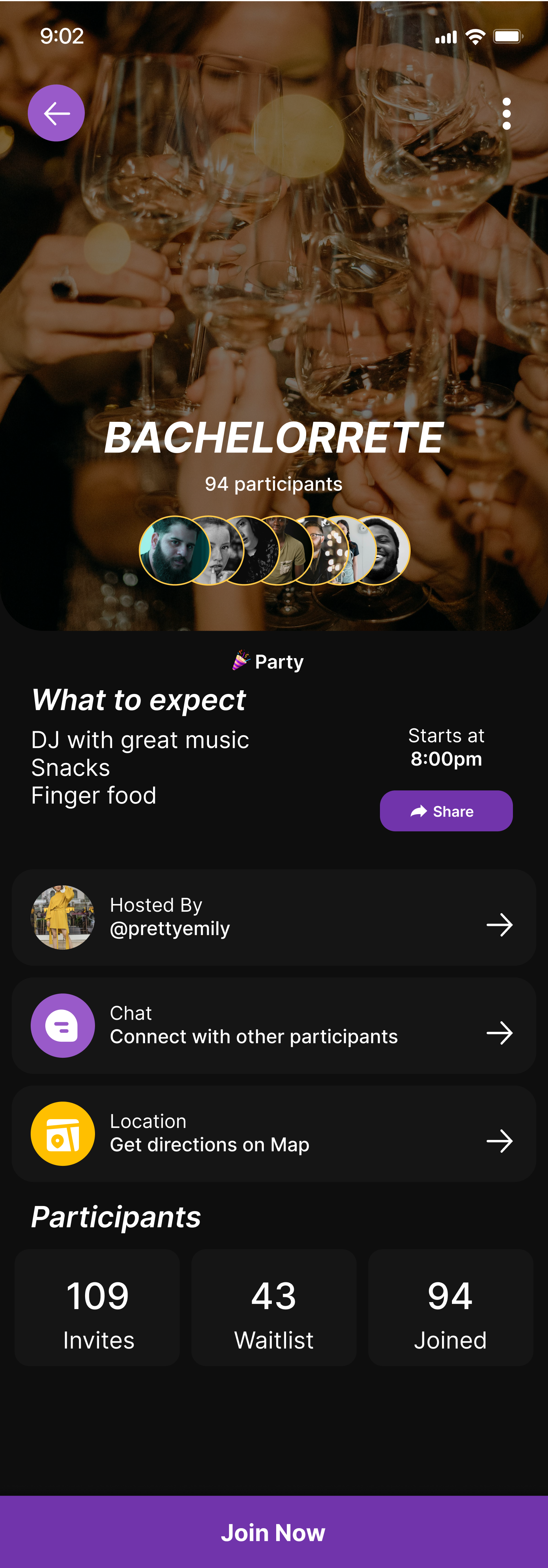Image resolution: width=548 pixels, height=1568 pixels.
Task: Tap Join Now to join the party
Action: pyautogui.click(x=273, y=1531)
